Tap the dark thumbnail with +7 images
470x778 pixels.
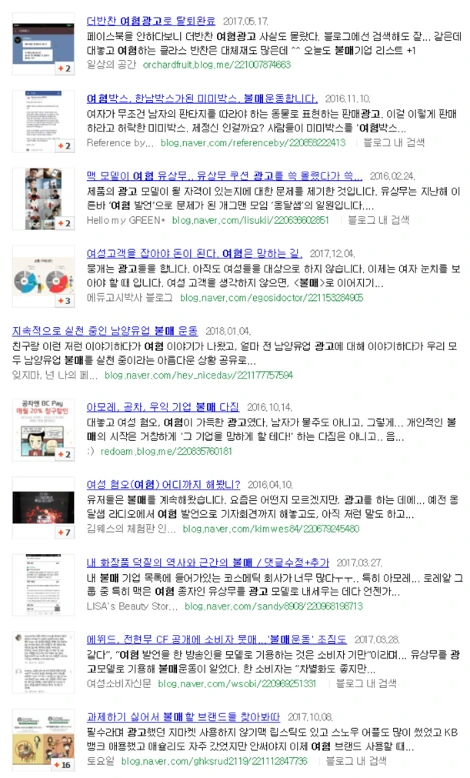coord(43,509)
